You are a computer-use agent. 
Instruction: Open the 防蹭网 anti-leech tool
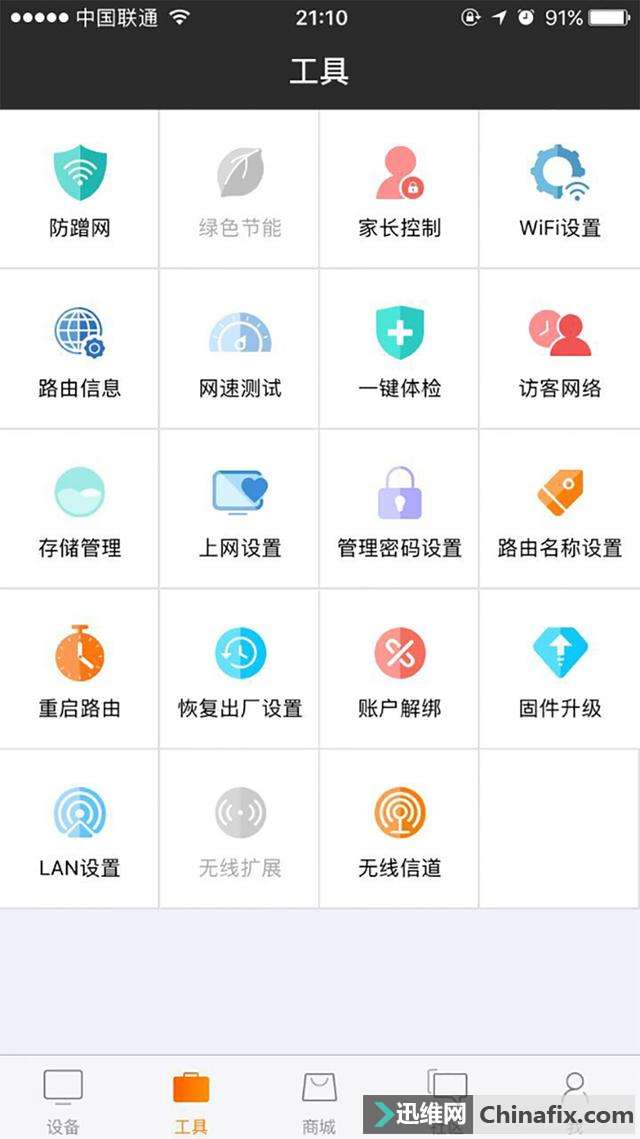point(79,190)
